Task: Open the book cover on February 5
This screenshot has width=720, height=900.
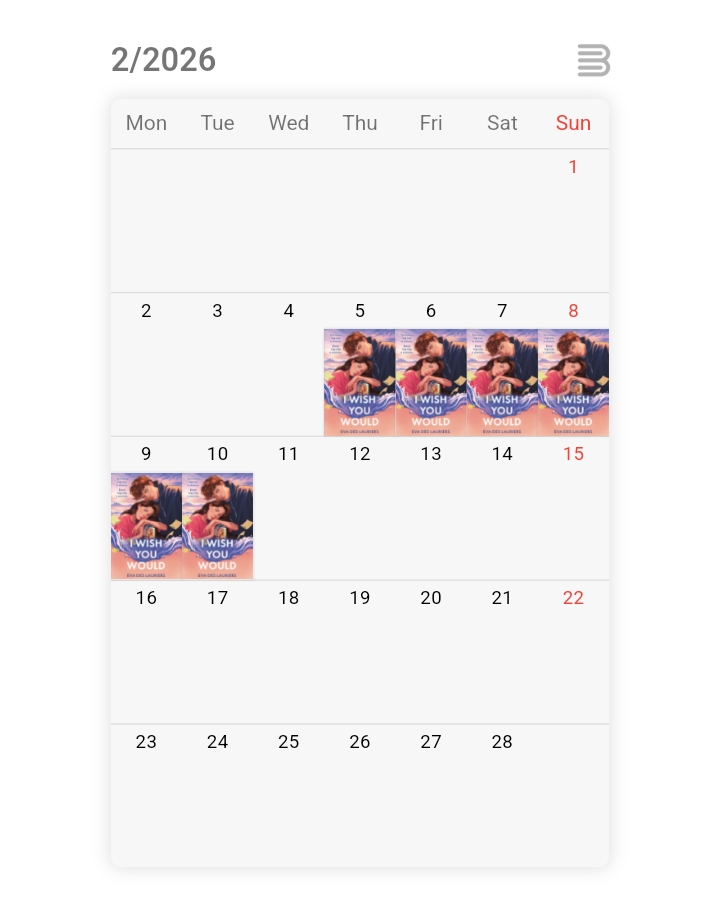Action: pos(360,383)
